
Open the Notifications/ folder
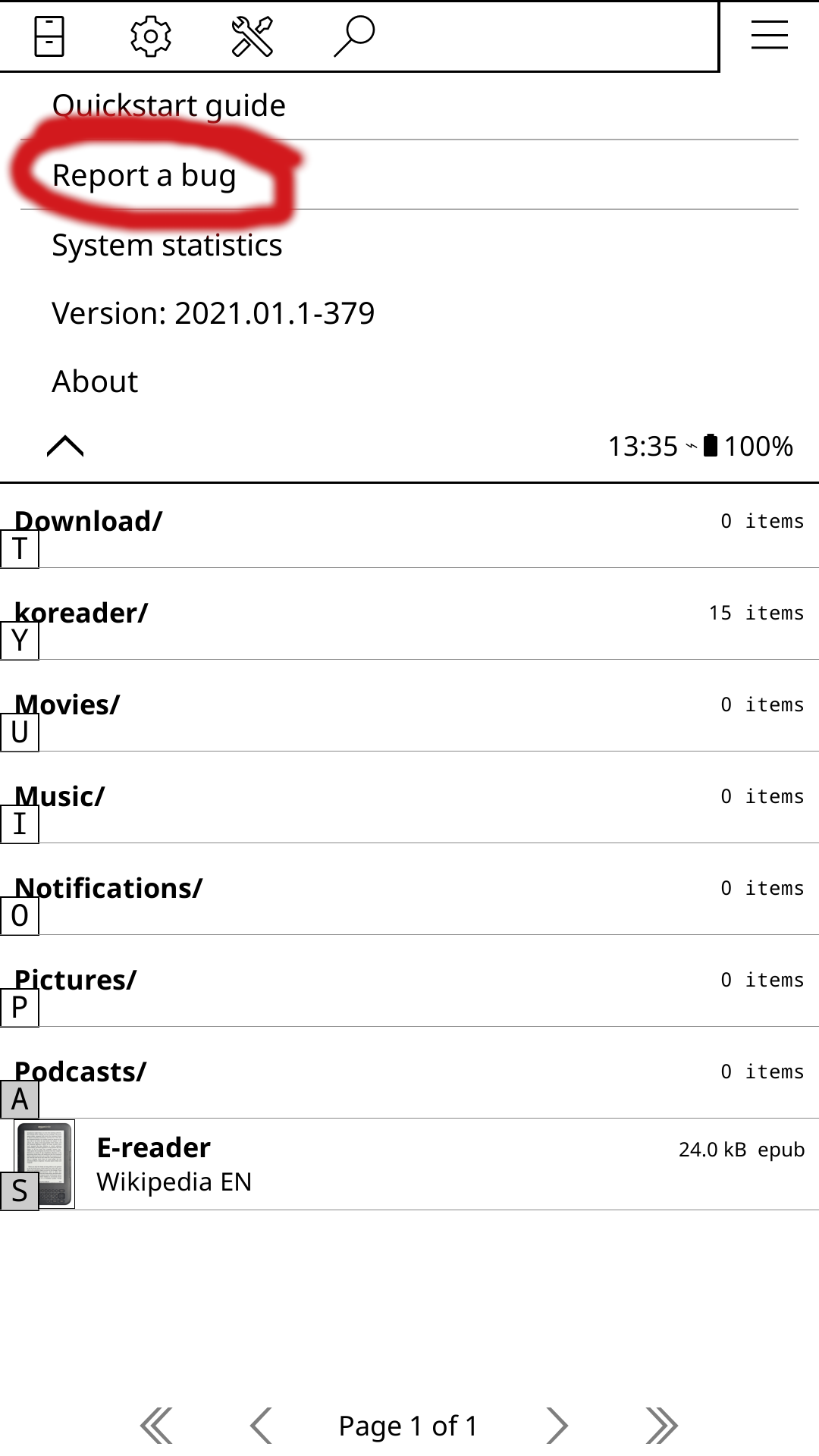pos(409,890)
